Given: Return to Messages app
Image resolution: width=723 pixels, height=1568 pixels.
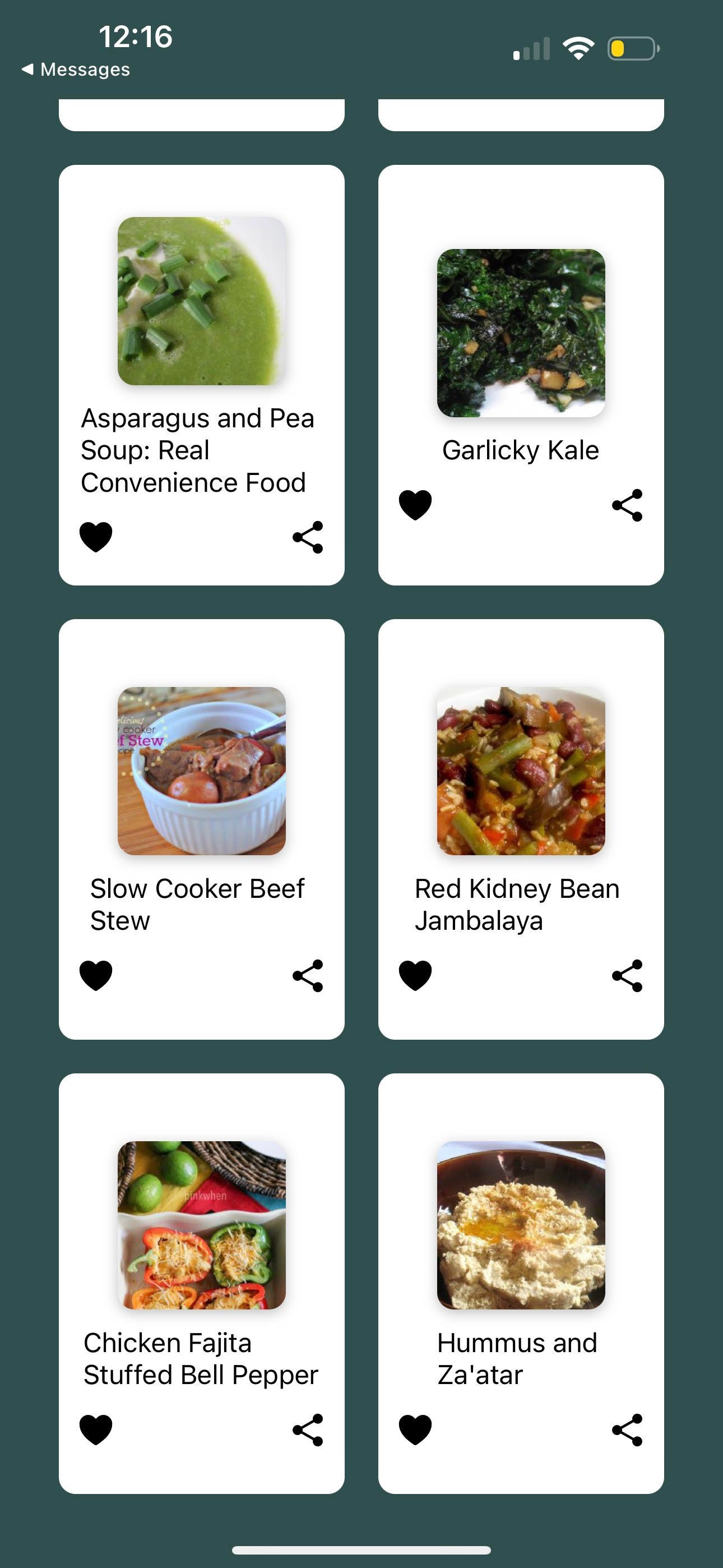Looking at the screenshot, I should click(77, 70).
